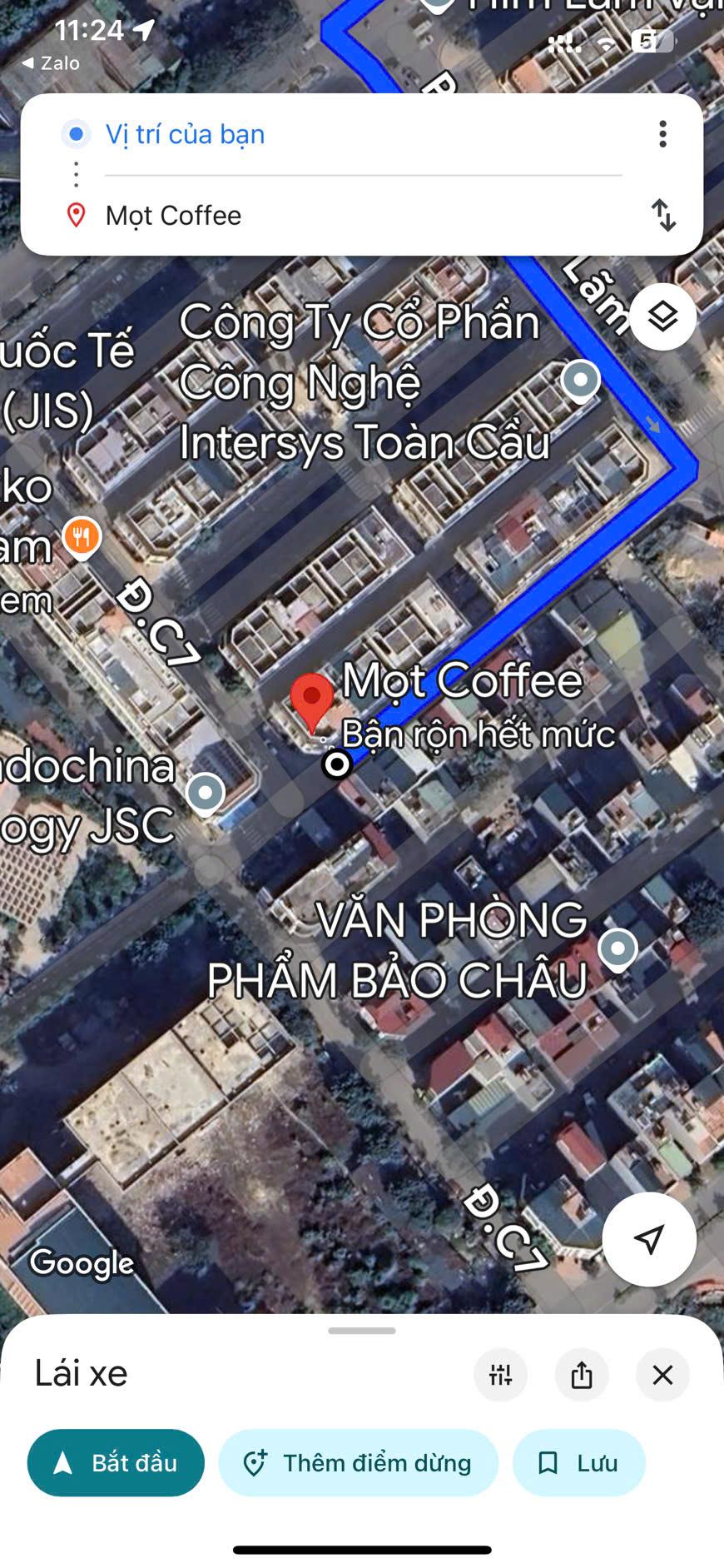This screenshot has width=724, height=1568.
Task: Open the VĂN PHÒNG PHẨM BẢO CHÂU marker
Action: coord(617,950)
